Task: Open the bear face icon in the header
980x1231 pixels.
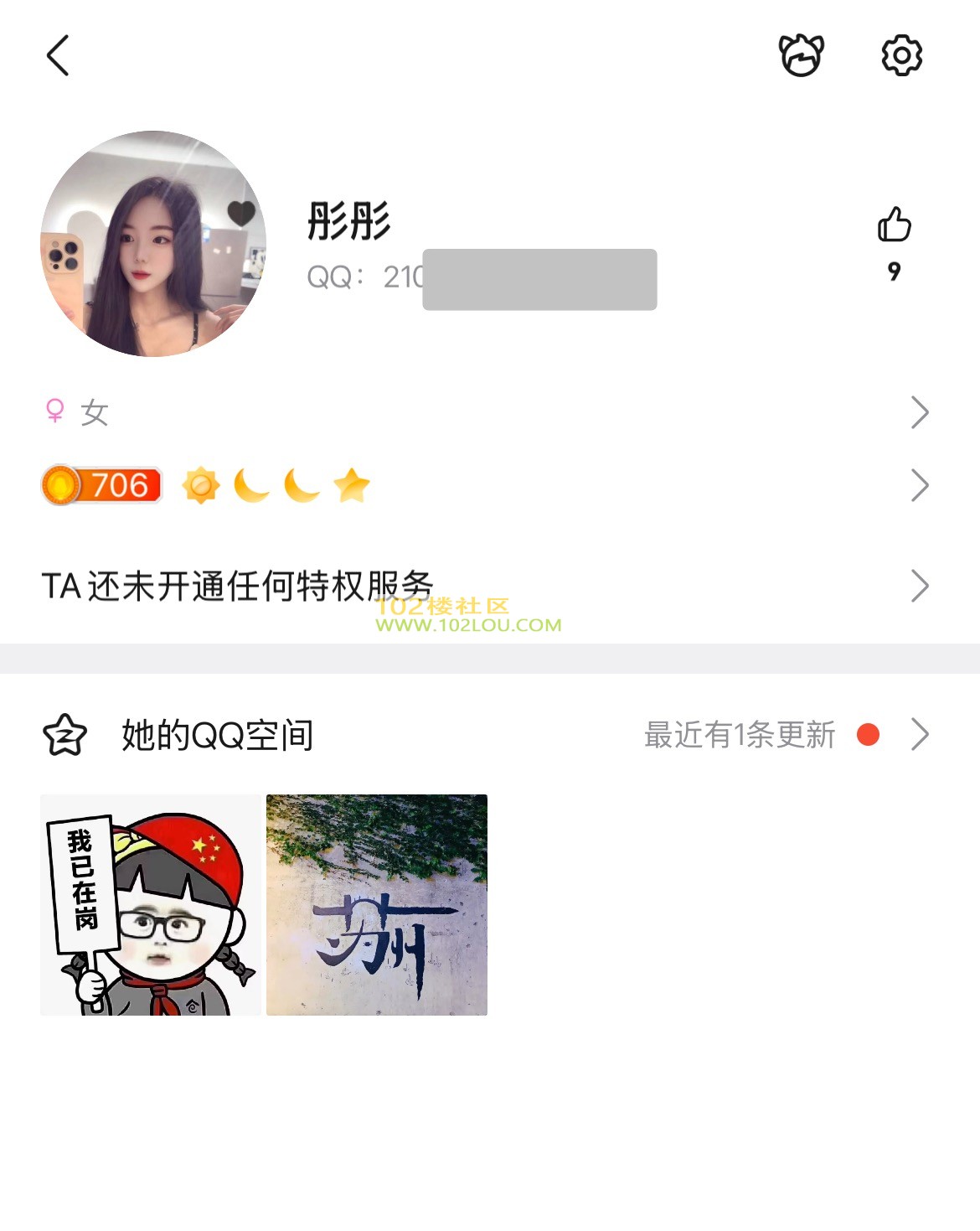Action: pos(802,56)
